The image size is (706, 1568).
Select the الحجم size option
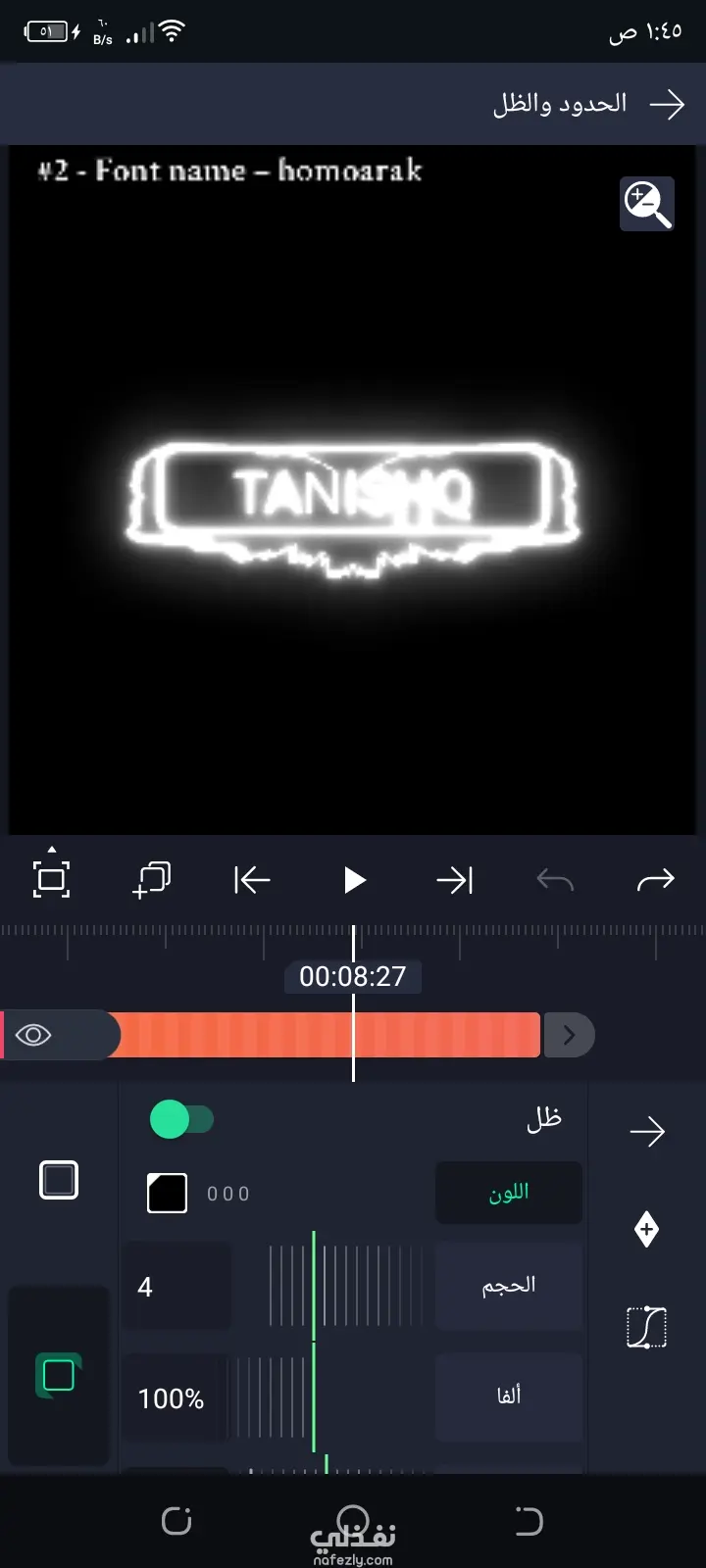(508, 1285)
